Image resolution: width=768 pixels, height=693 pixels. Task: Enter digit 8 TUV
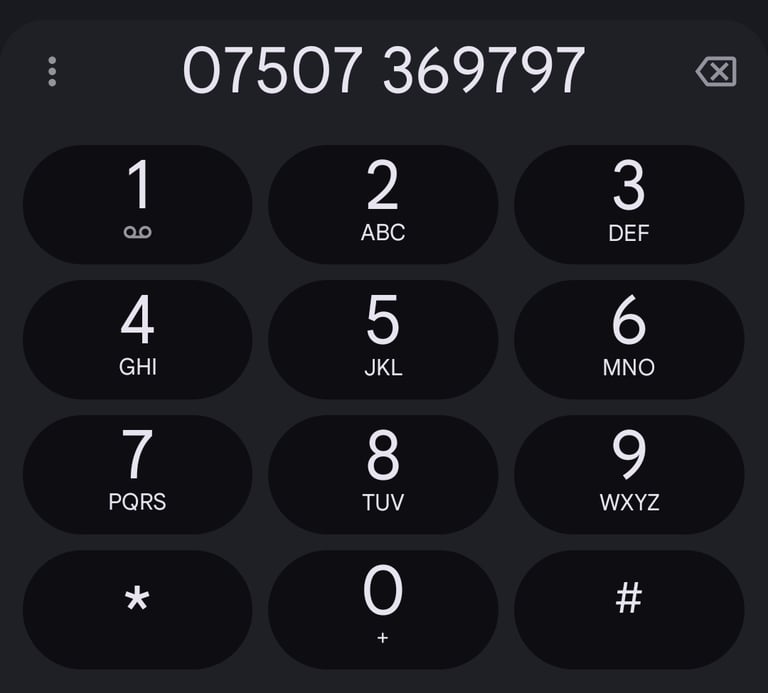(383, 474)
